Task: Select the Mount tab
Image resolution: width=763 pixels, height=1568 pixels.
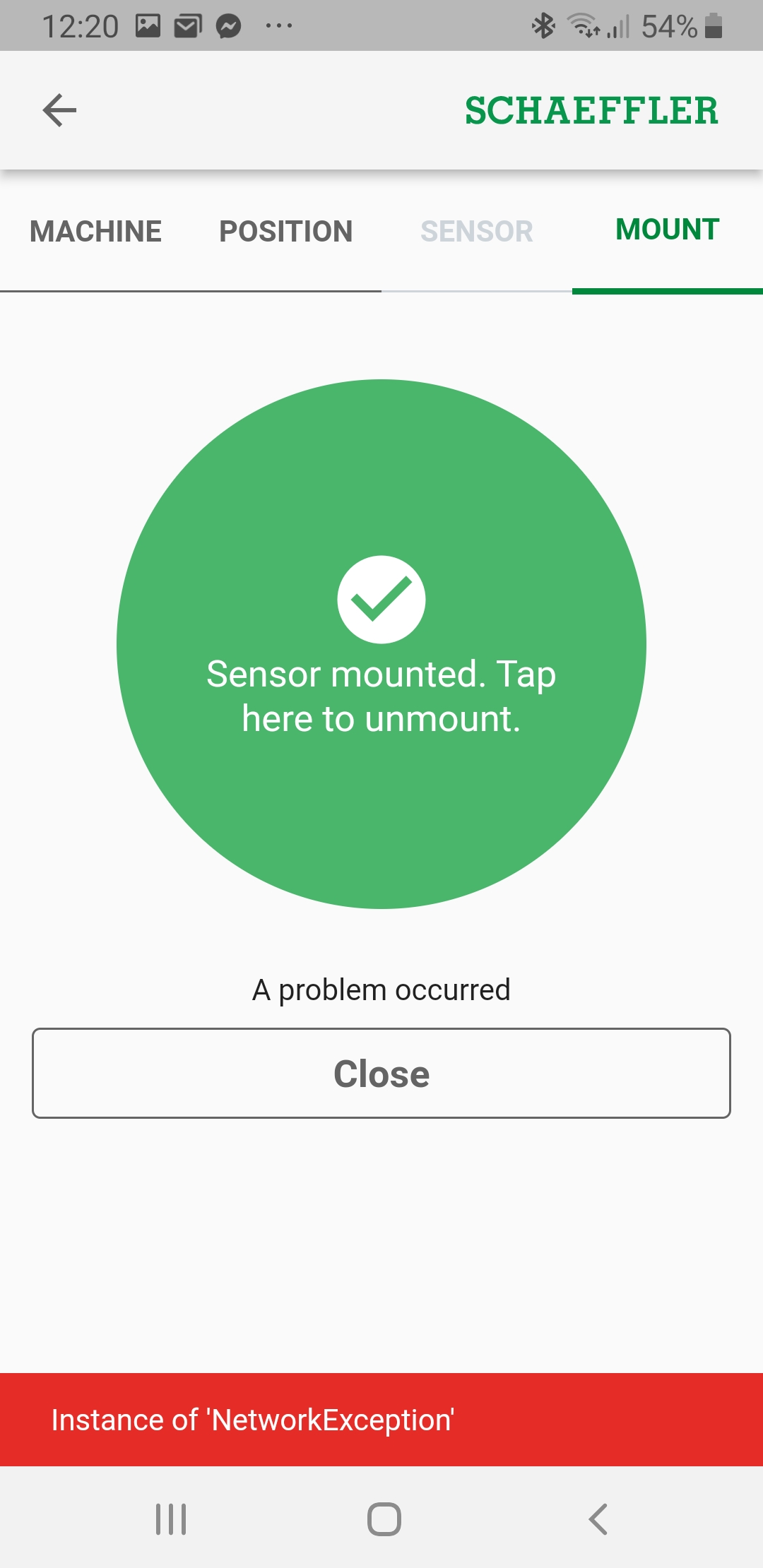Action: pos(668,230)
